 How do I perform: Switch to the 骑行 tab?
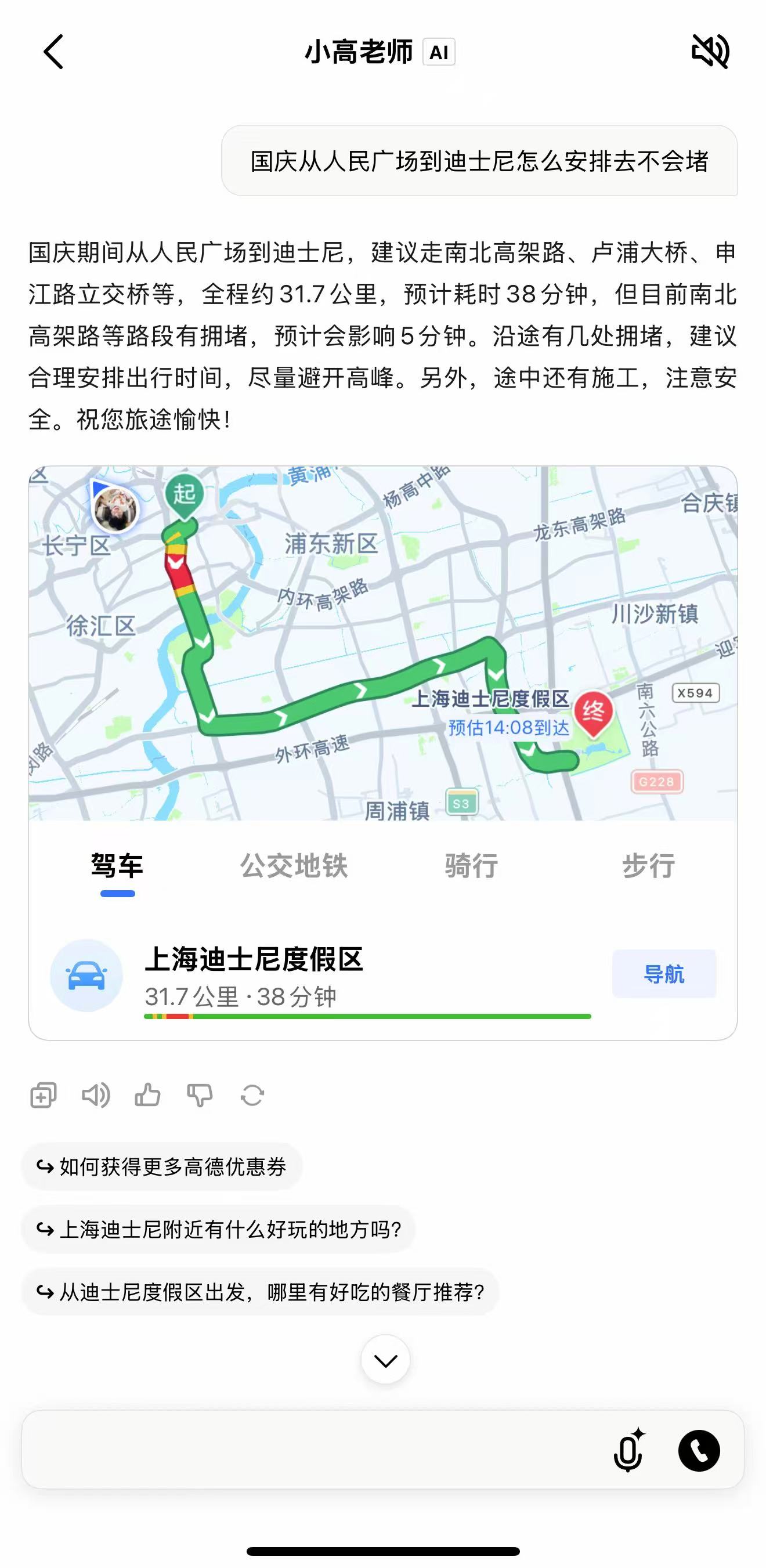(x=471, y=866)
